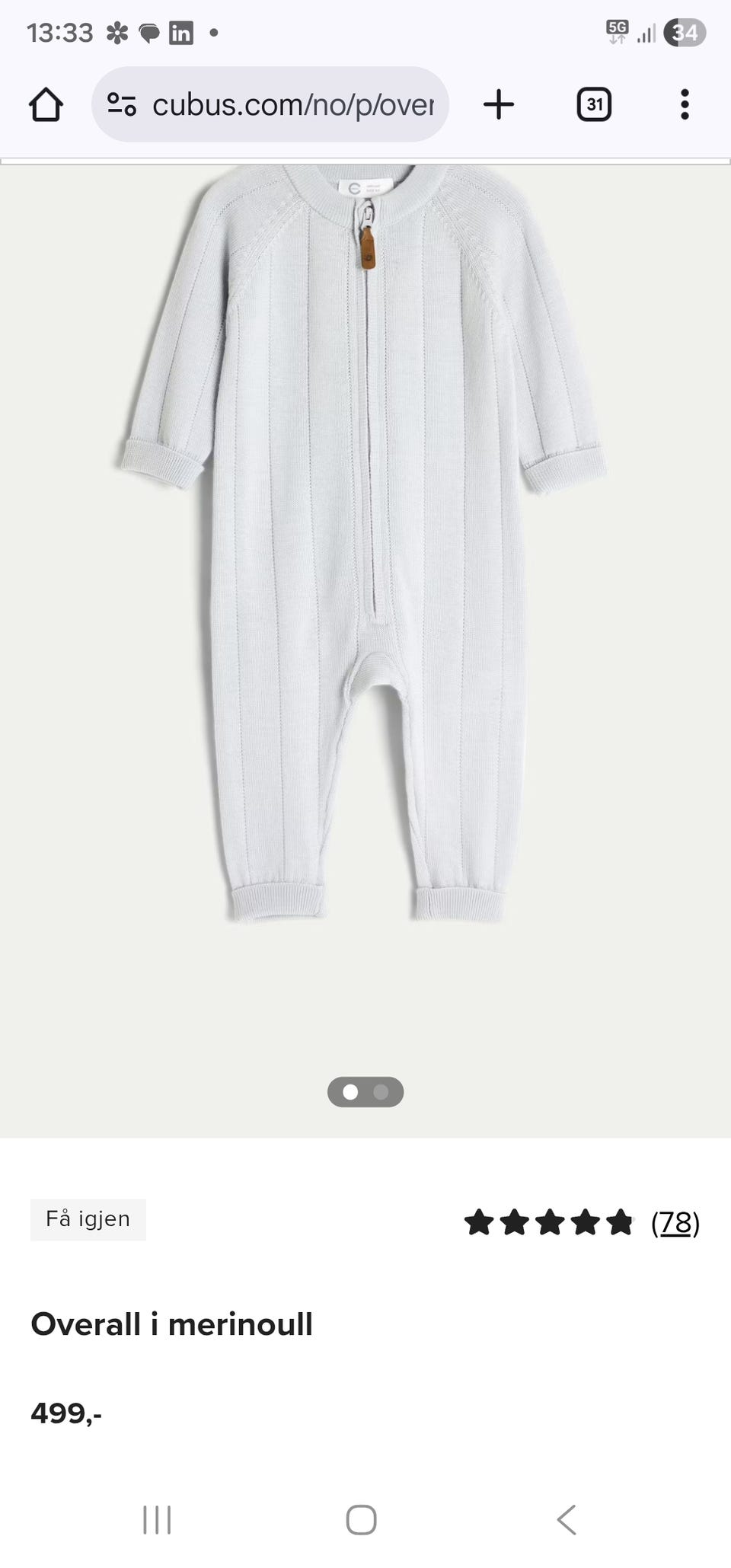Image resolution: width=731 pixels, height=1568 pixels.
Task: Show recent apps from the navigation bar
Action: coord(157,1519)
